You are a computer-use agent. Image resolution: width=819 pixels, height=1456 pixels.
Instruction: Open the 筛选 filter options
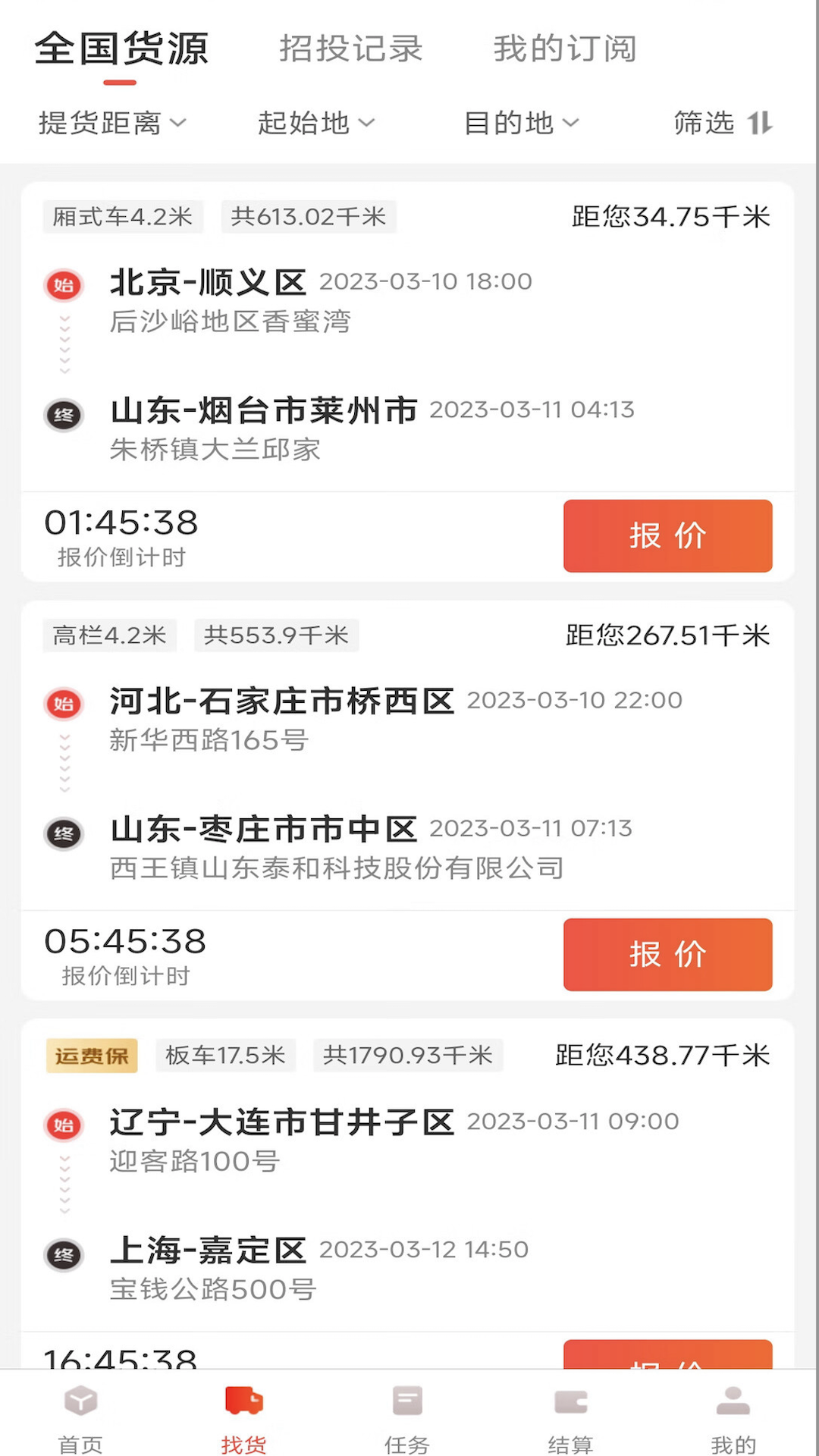(722, 123)
